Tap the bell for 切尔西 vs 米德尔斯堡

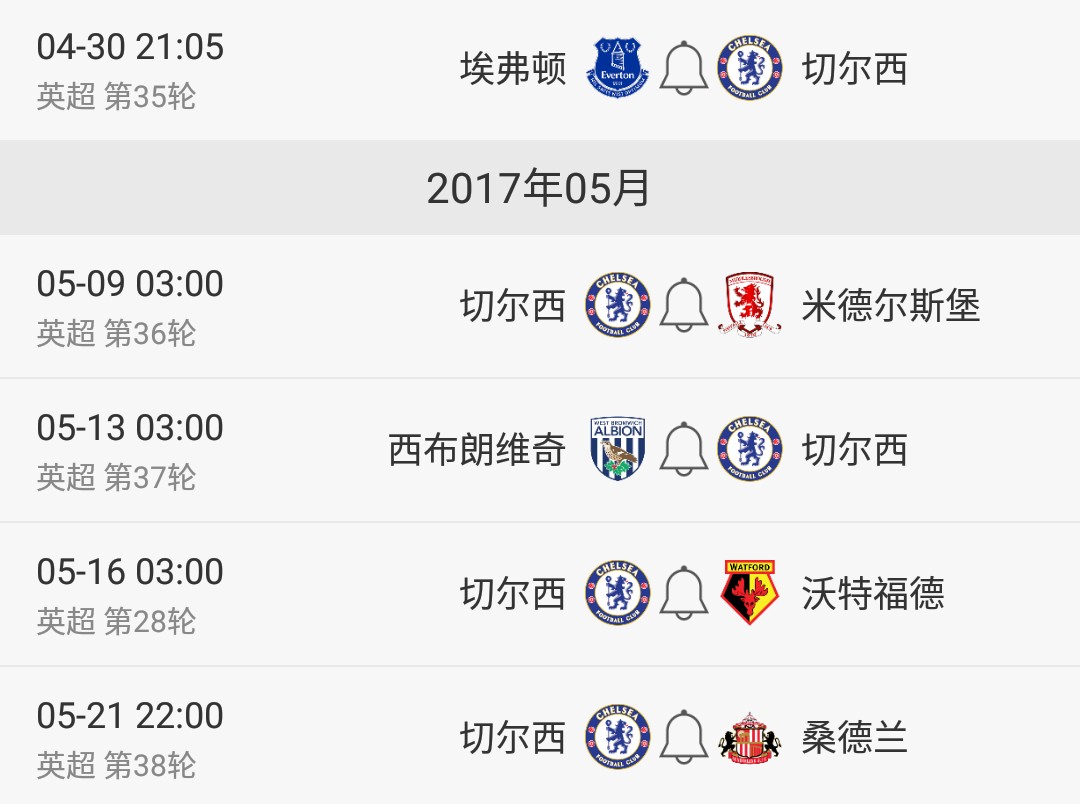[684, 305]
